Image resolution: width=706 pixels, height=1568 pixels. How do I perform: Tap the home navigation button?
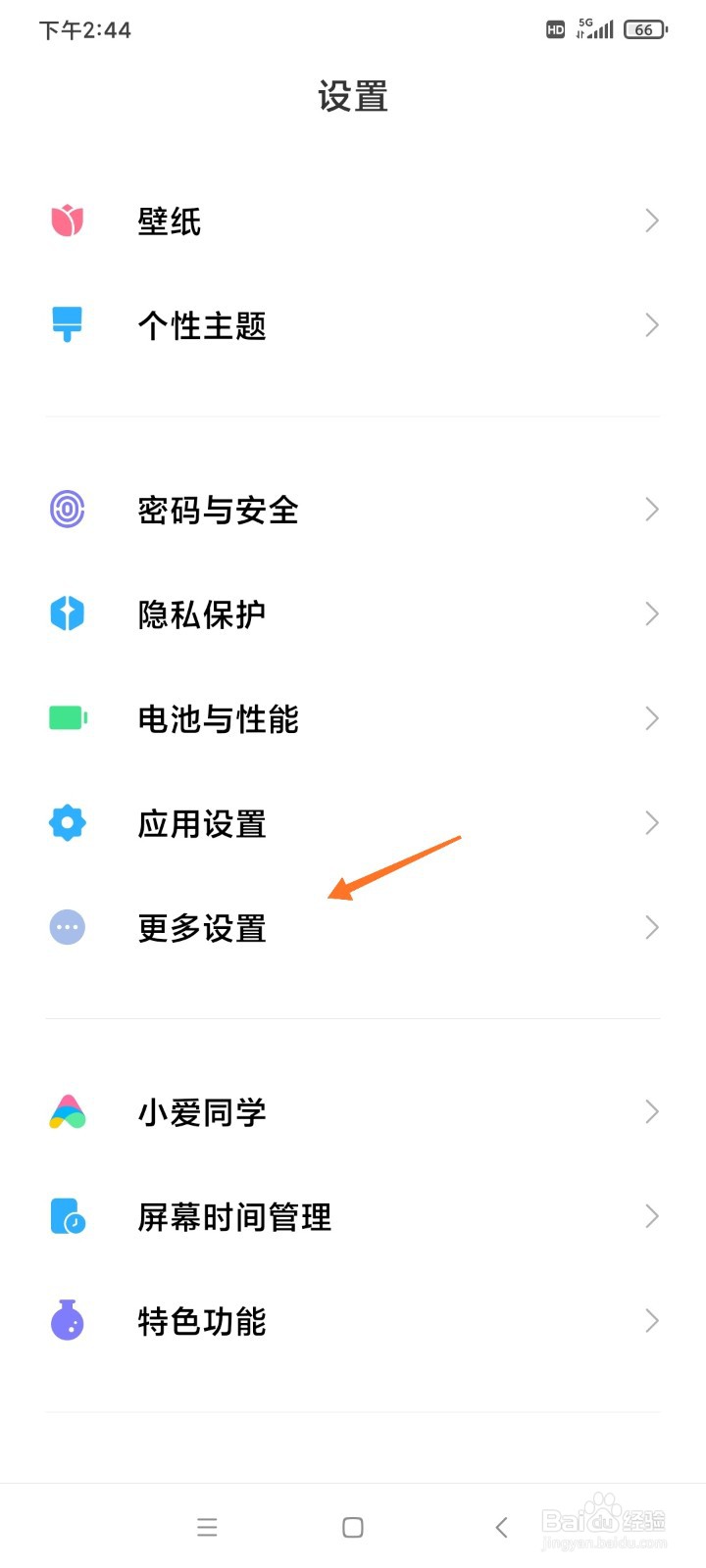point(352,1526)
